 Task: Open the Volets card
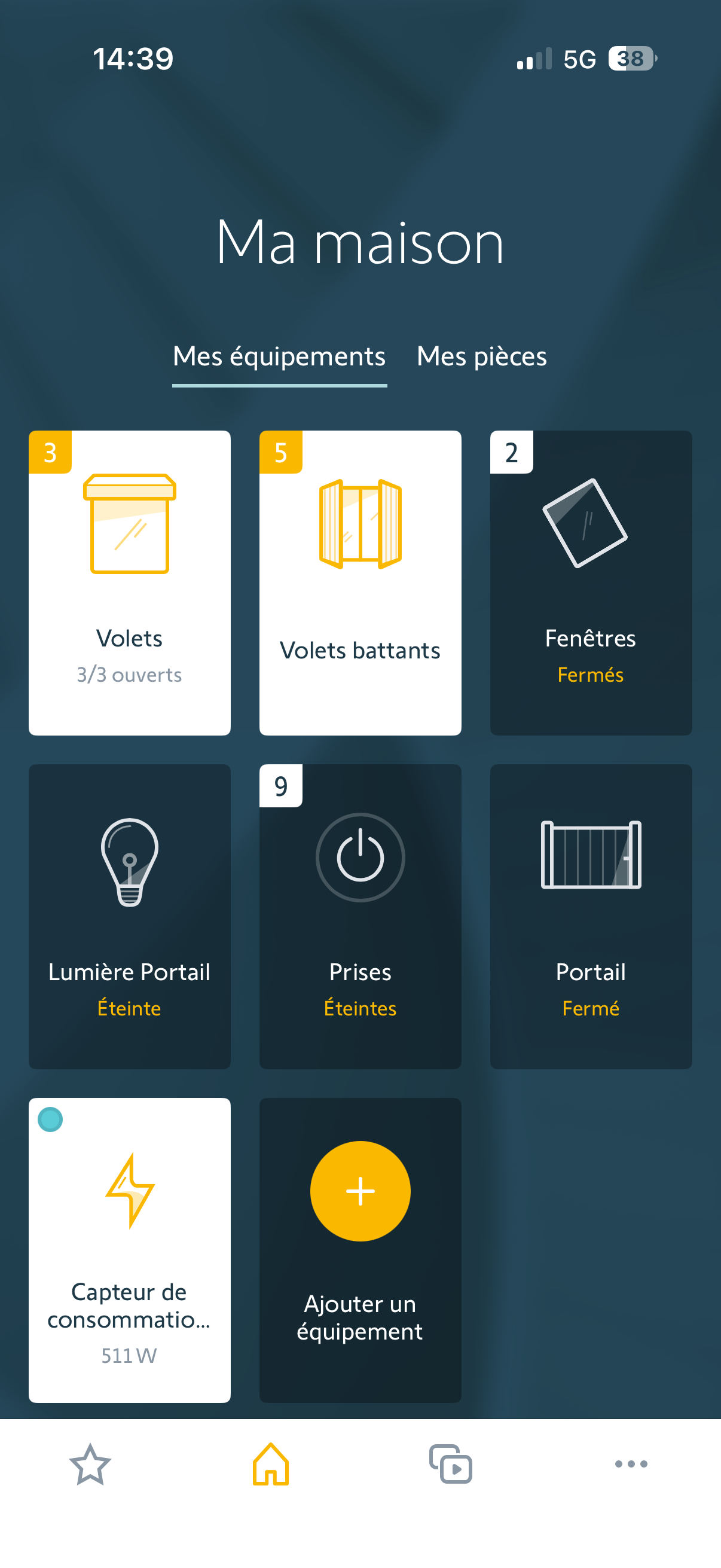click(130, 582)
